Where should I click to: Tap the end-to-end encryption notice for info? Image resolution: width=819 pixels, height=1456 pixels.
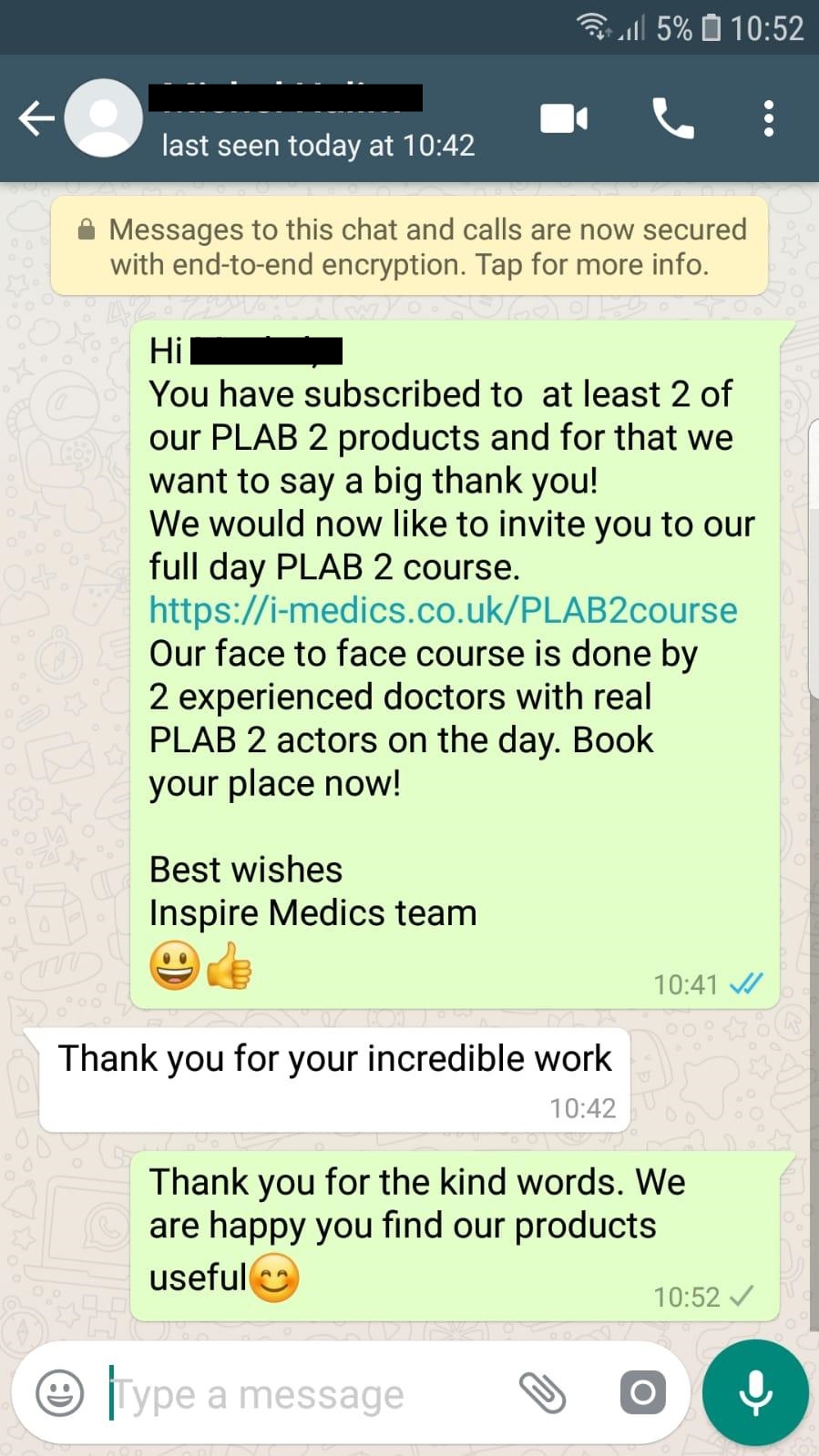point(409,247)
